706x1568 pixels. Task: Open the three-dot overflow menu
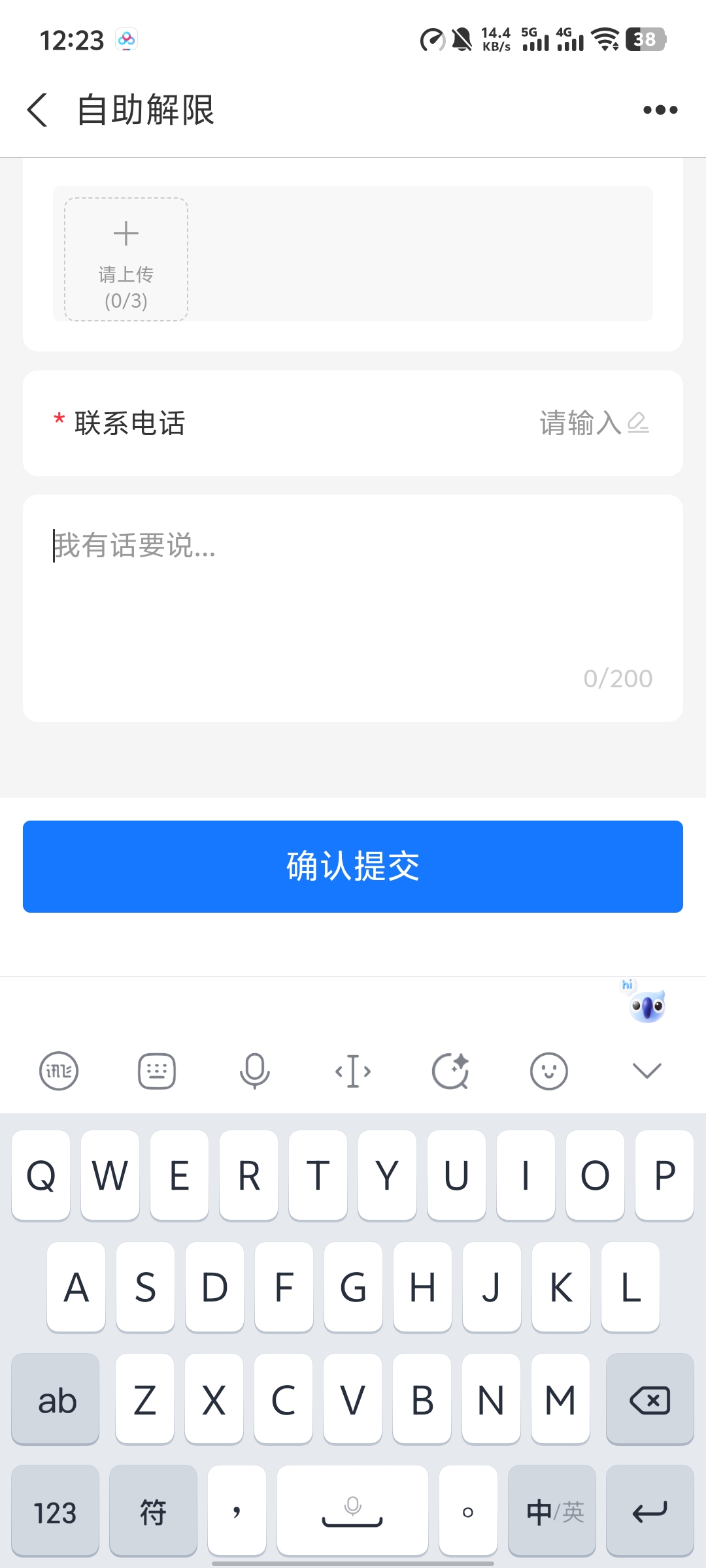(x=660, y=110)
